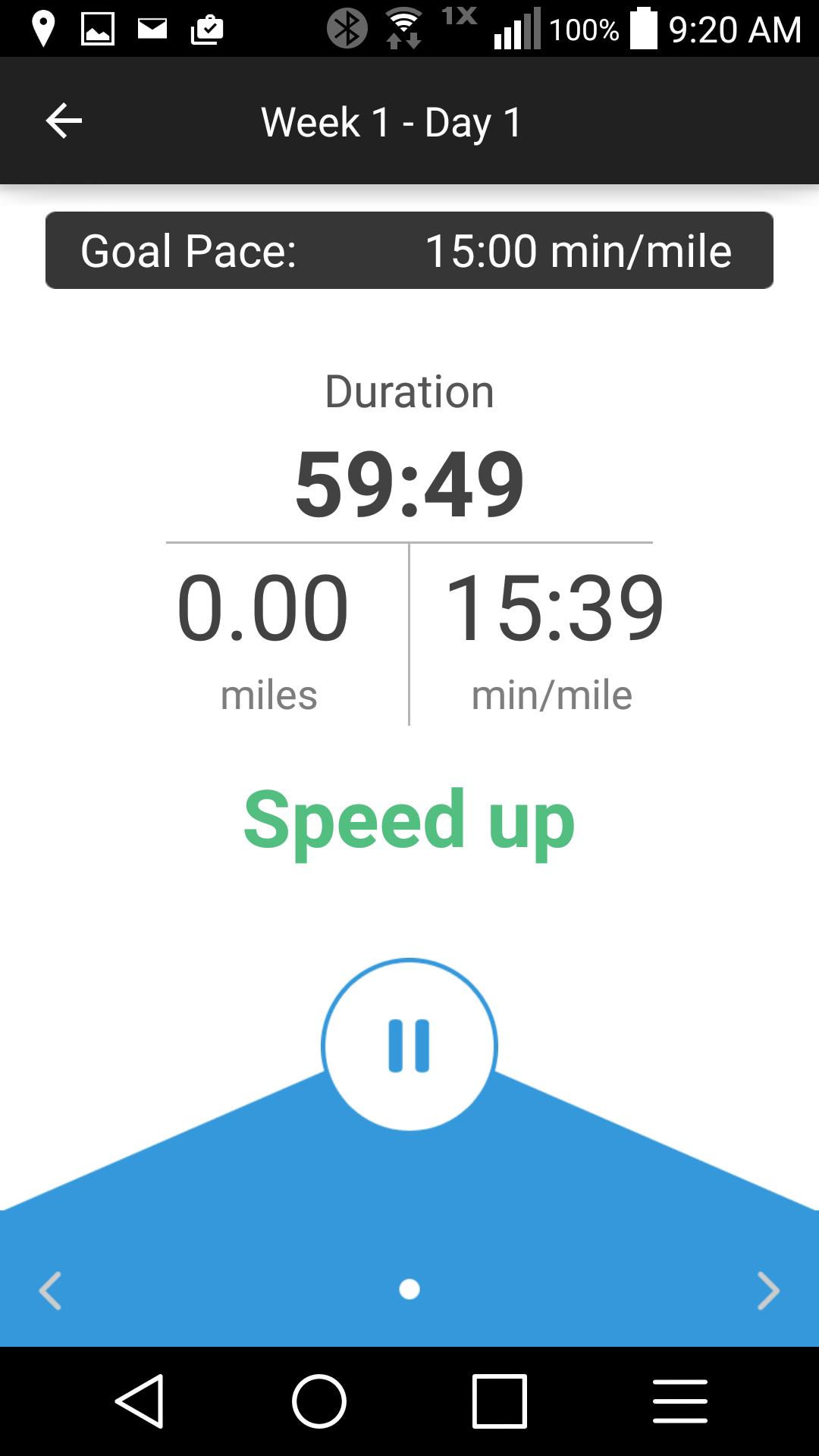Tap the Bluetooth icon in the status bar
819x1456 pixels.
coord(347,29)
